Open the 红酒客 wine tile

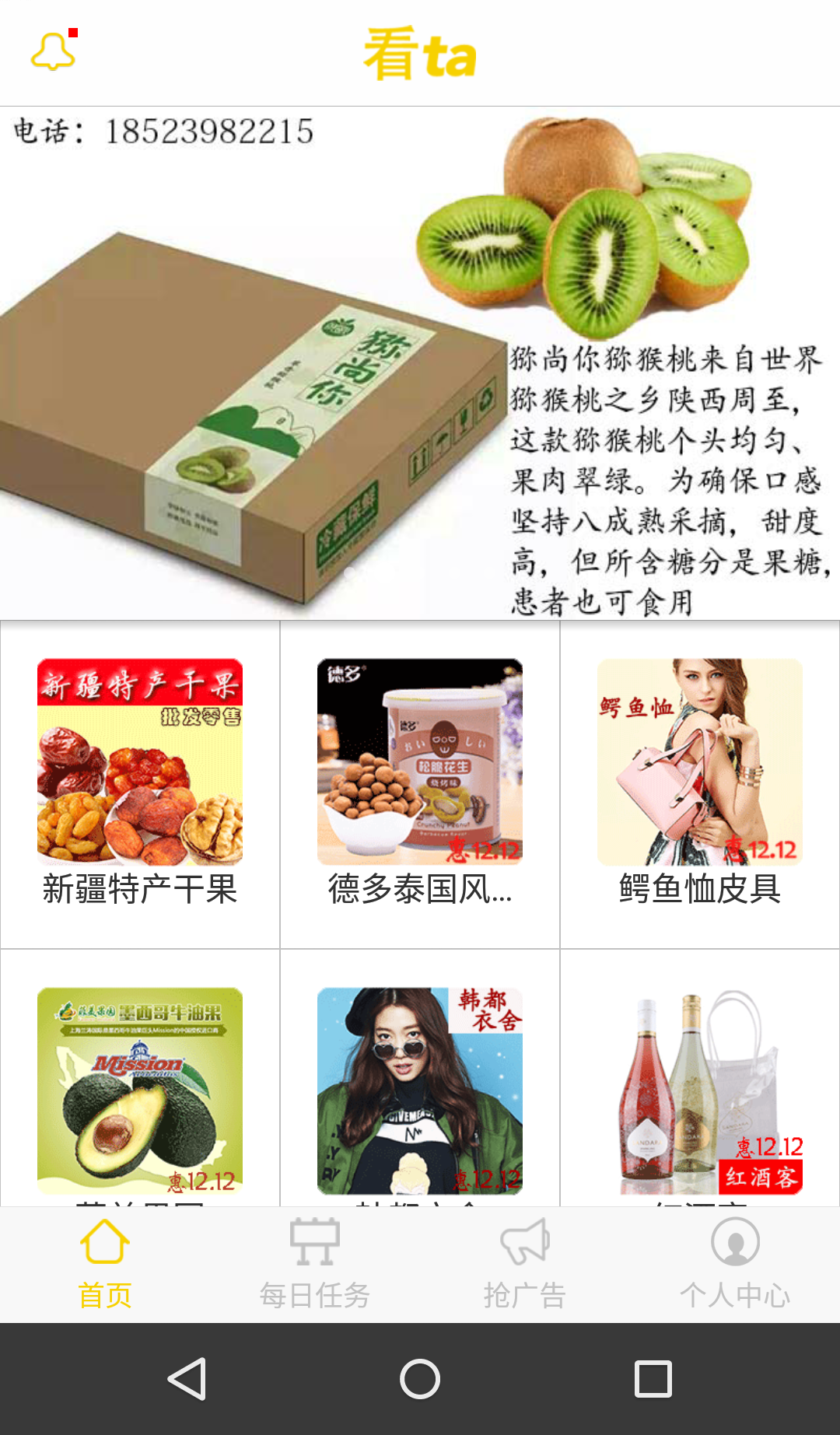[700, 1090]
